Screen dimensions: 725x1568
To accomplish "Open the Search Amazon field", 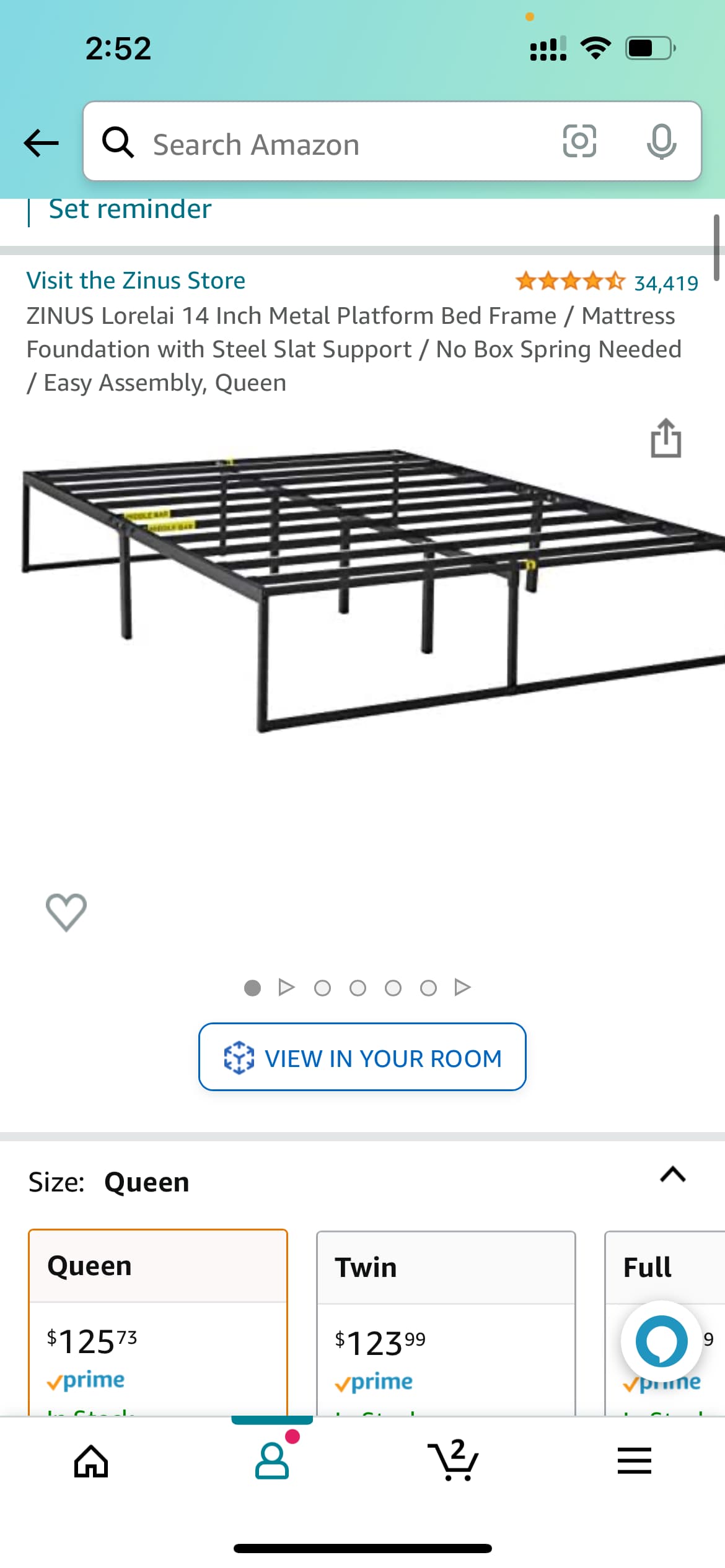I will tap(322, 144).
